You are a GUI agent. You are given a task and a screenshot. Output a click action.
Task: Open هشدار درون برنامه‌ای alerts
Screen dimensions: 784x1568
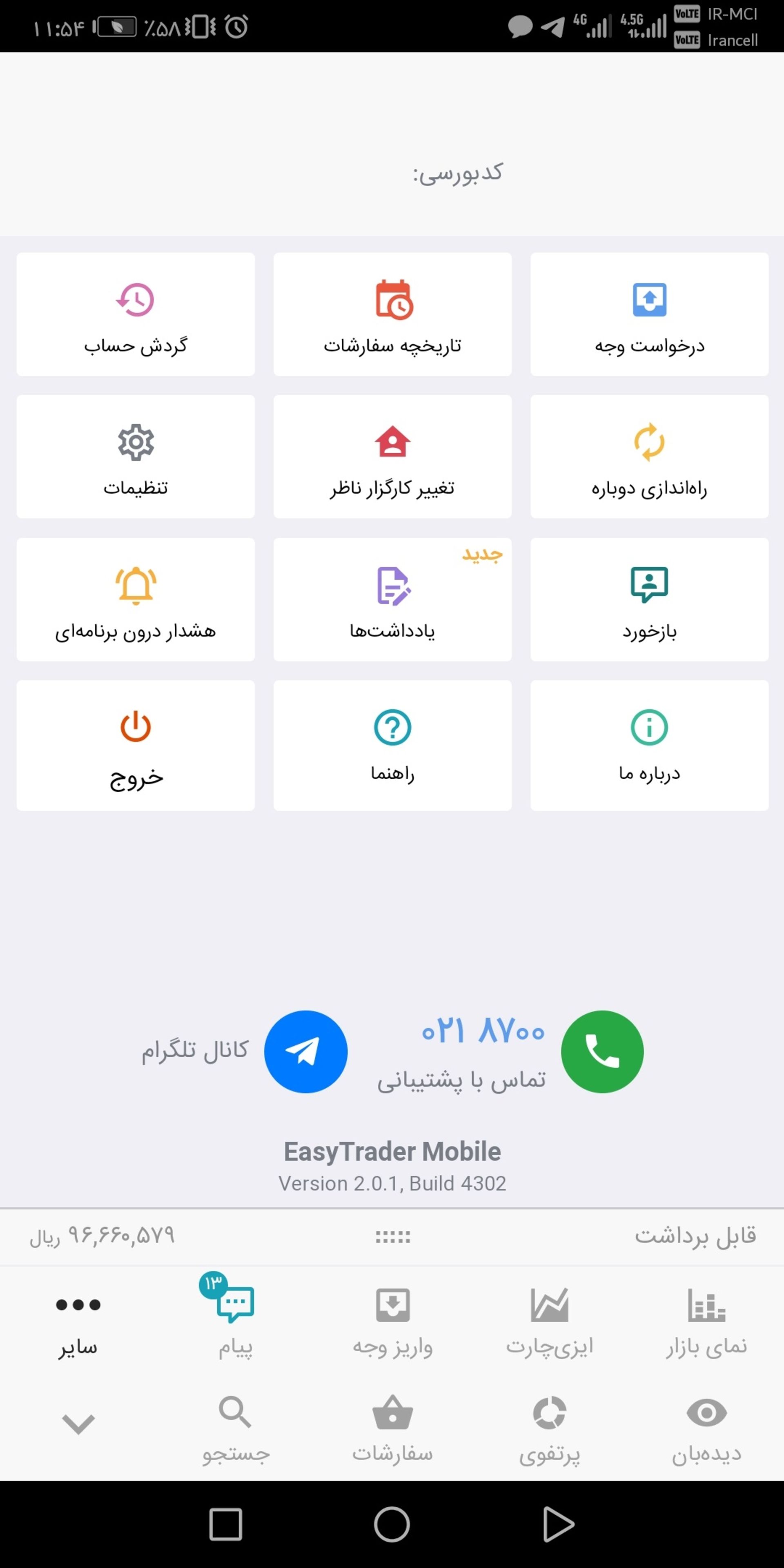click(x=135, y=599)
